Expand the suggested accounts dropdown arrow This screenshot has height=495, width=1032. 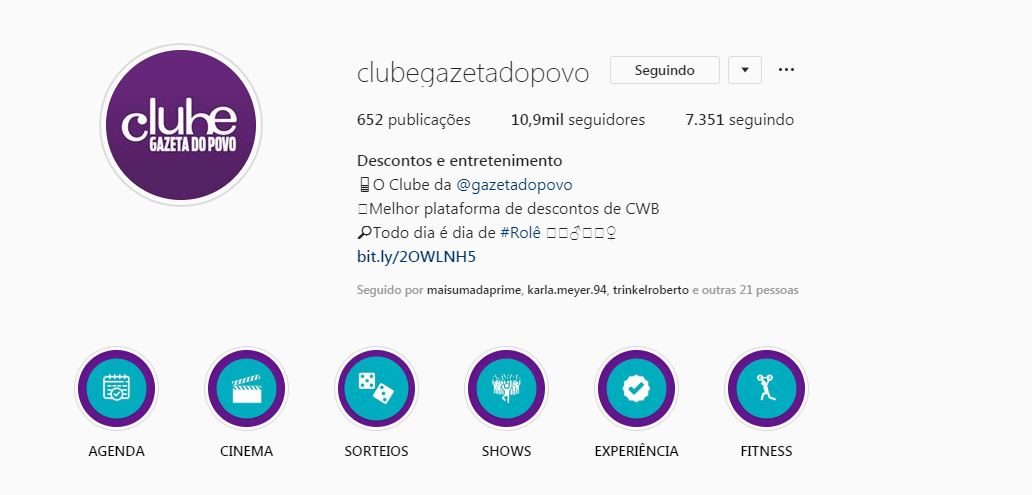pos(745,70)
